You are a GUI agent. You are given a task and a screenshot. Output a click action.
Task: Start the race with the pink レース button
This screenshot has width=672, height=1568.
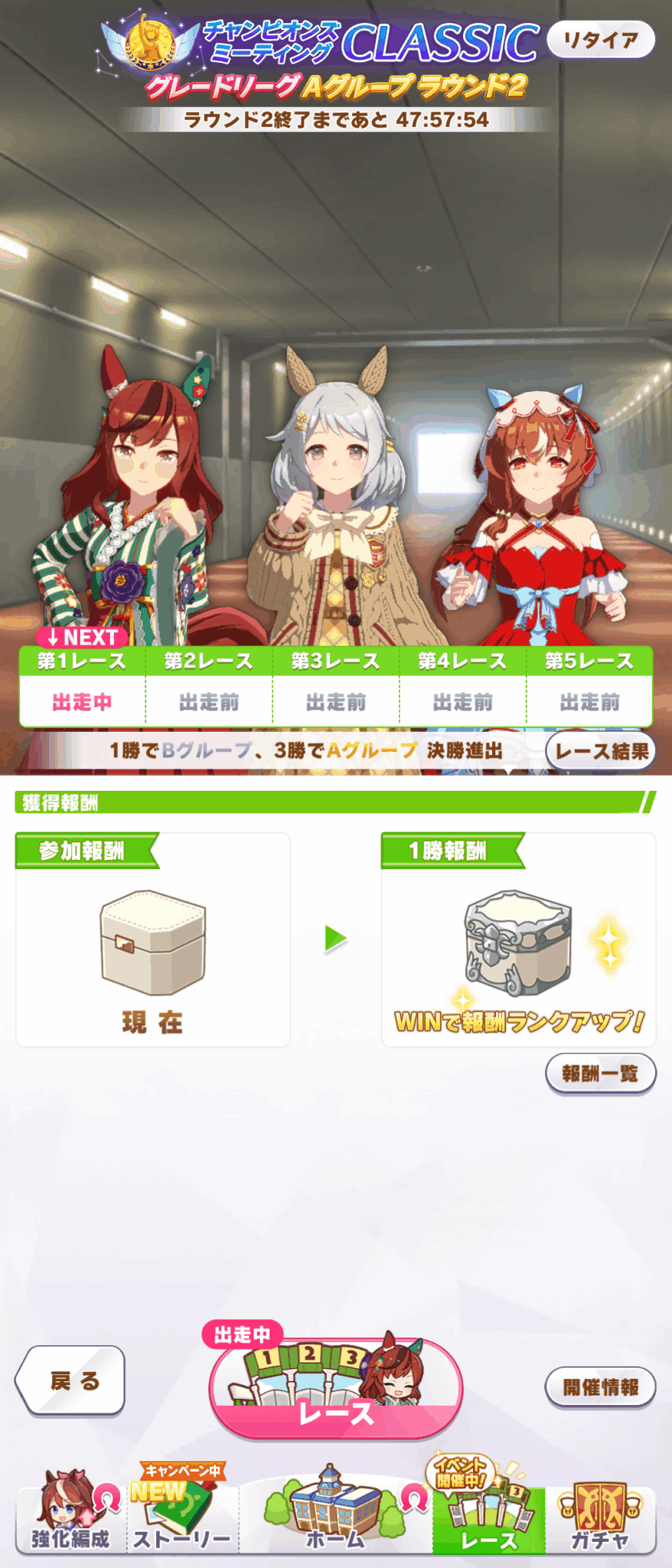[x=335, y=1389]
